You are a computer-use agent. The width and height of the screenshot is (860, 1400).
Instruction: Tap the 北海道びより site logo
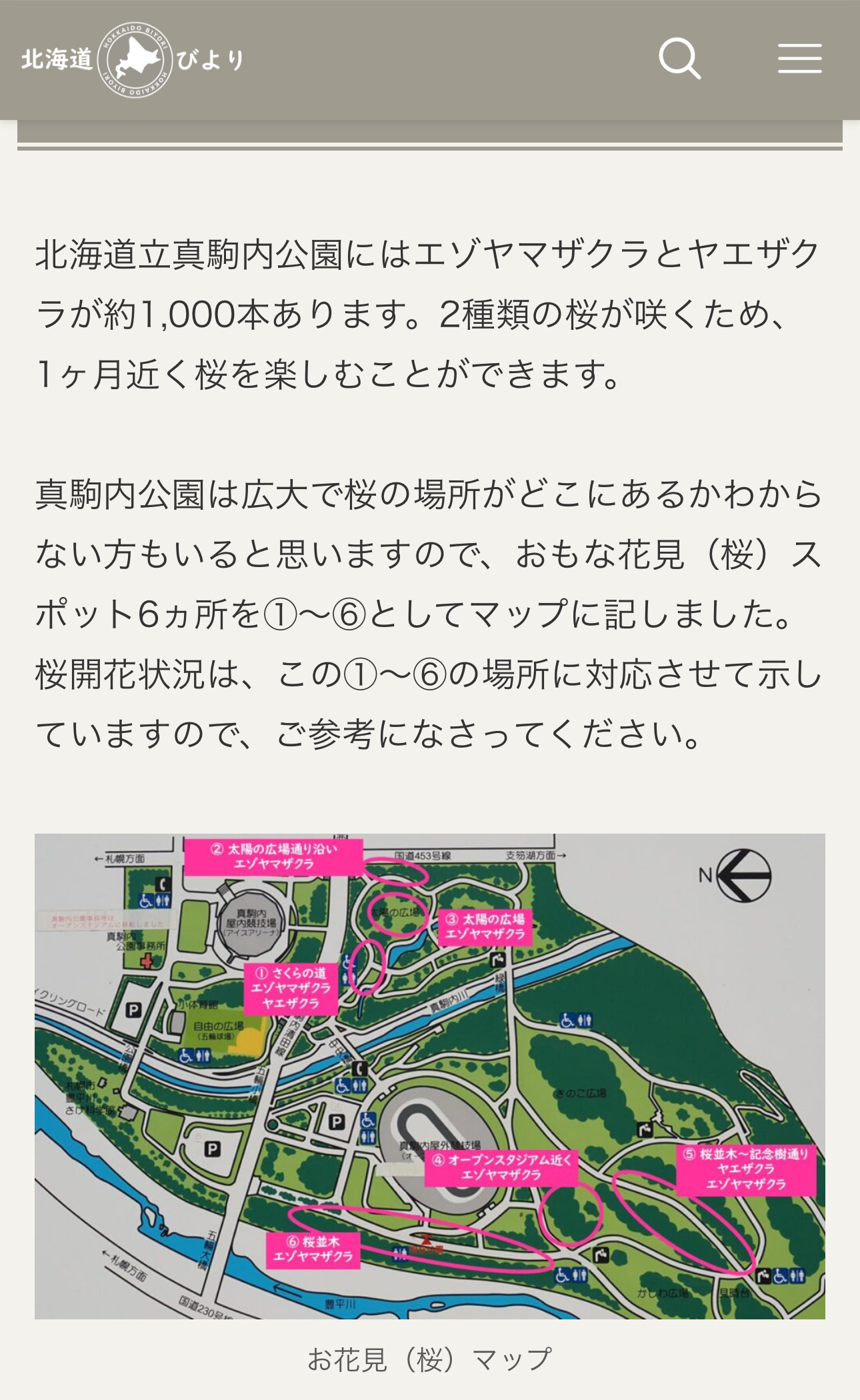point(132,60)
